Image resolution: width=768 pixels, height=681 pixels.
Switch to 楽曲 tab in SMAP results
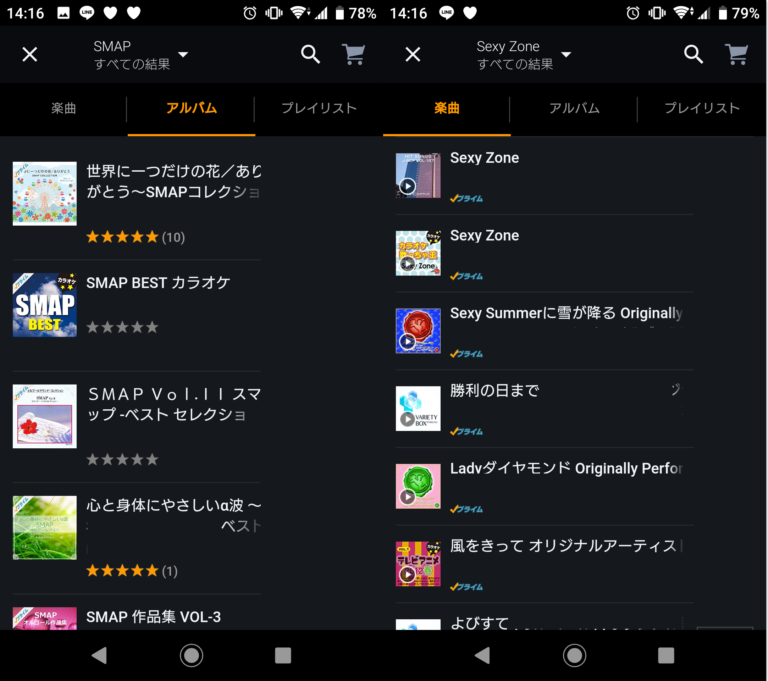point(63,108)
